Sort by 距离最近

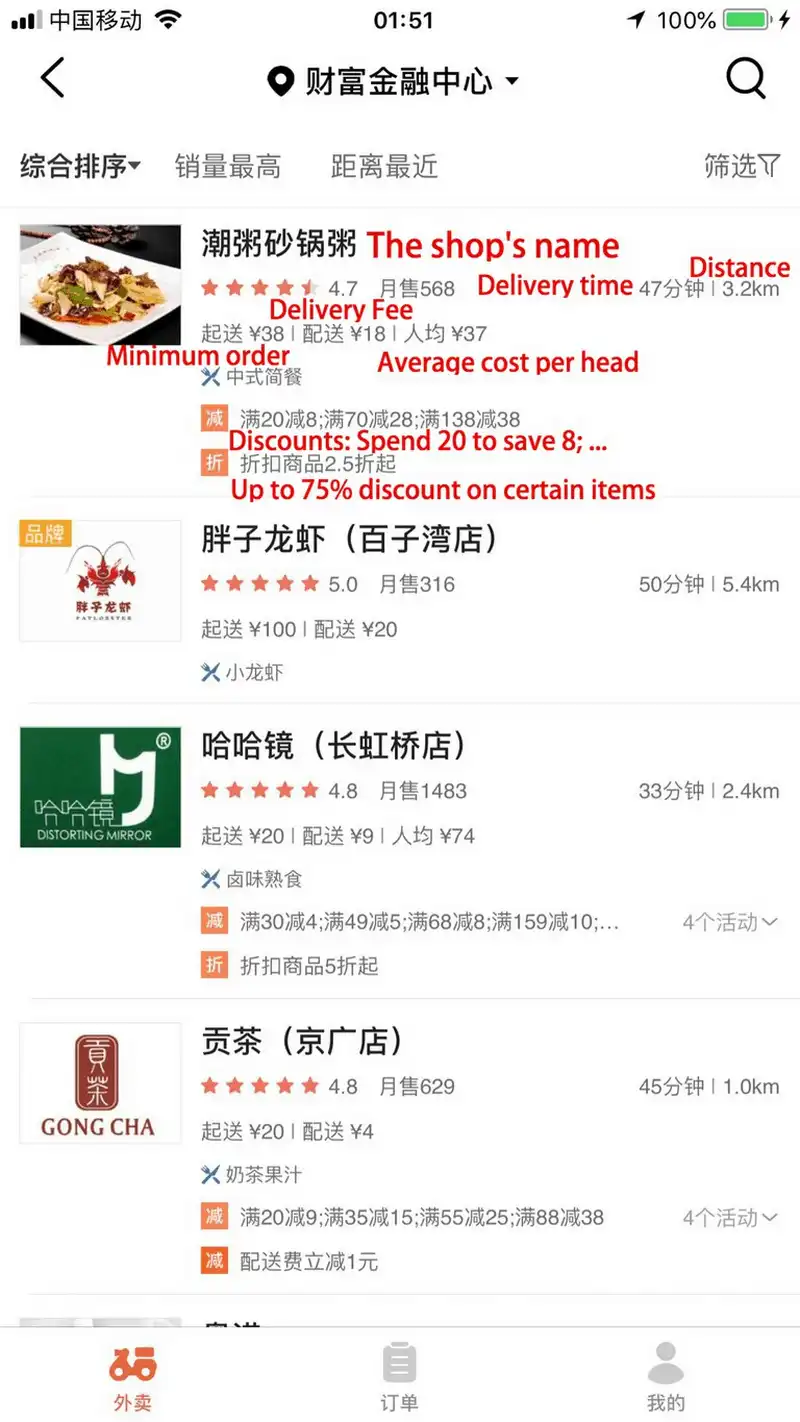point(384,166)
